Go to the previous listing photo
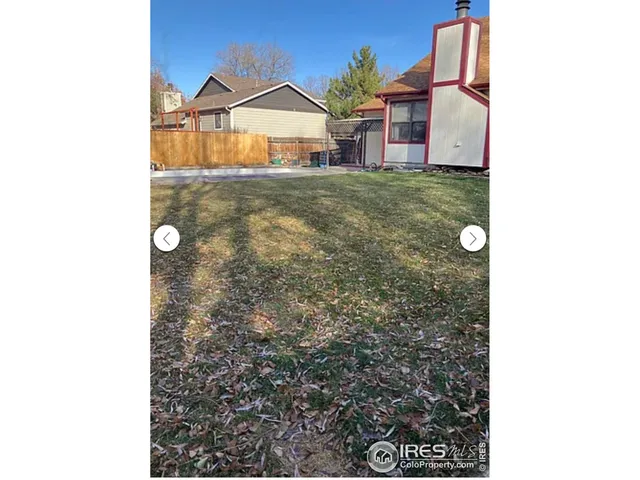Viewport: 640px width, 480px height. [x=166, y=238]
